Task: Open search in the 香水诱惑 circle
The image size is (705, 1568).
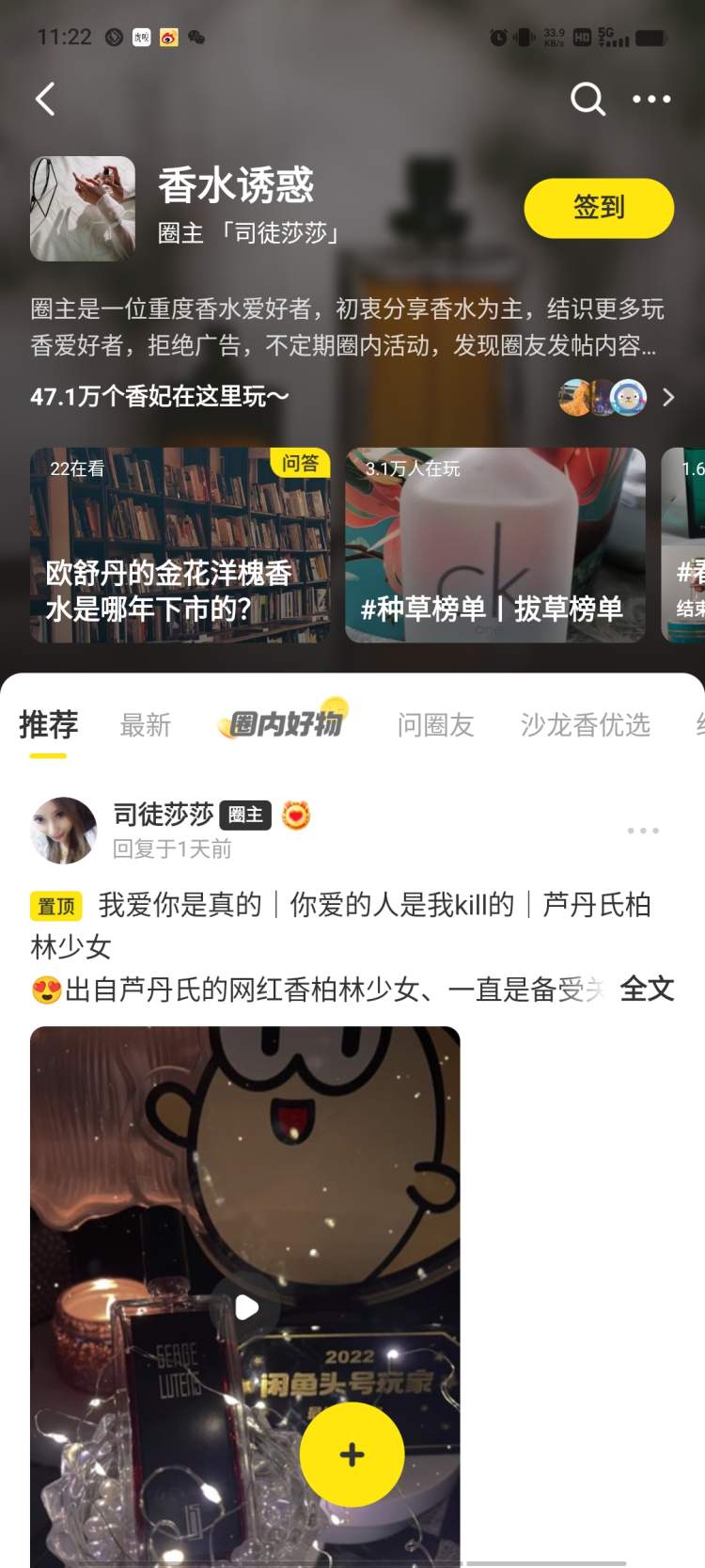Action: (587, 99)
